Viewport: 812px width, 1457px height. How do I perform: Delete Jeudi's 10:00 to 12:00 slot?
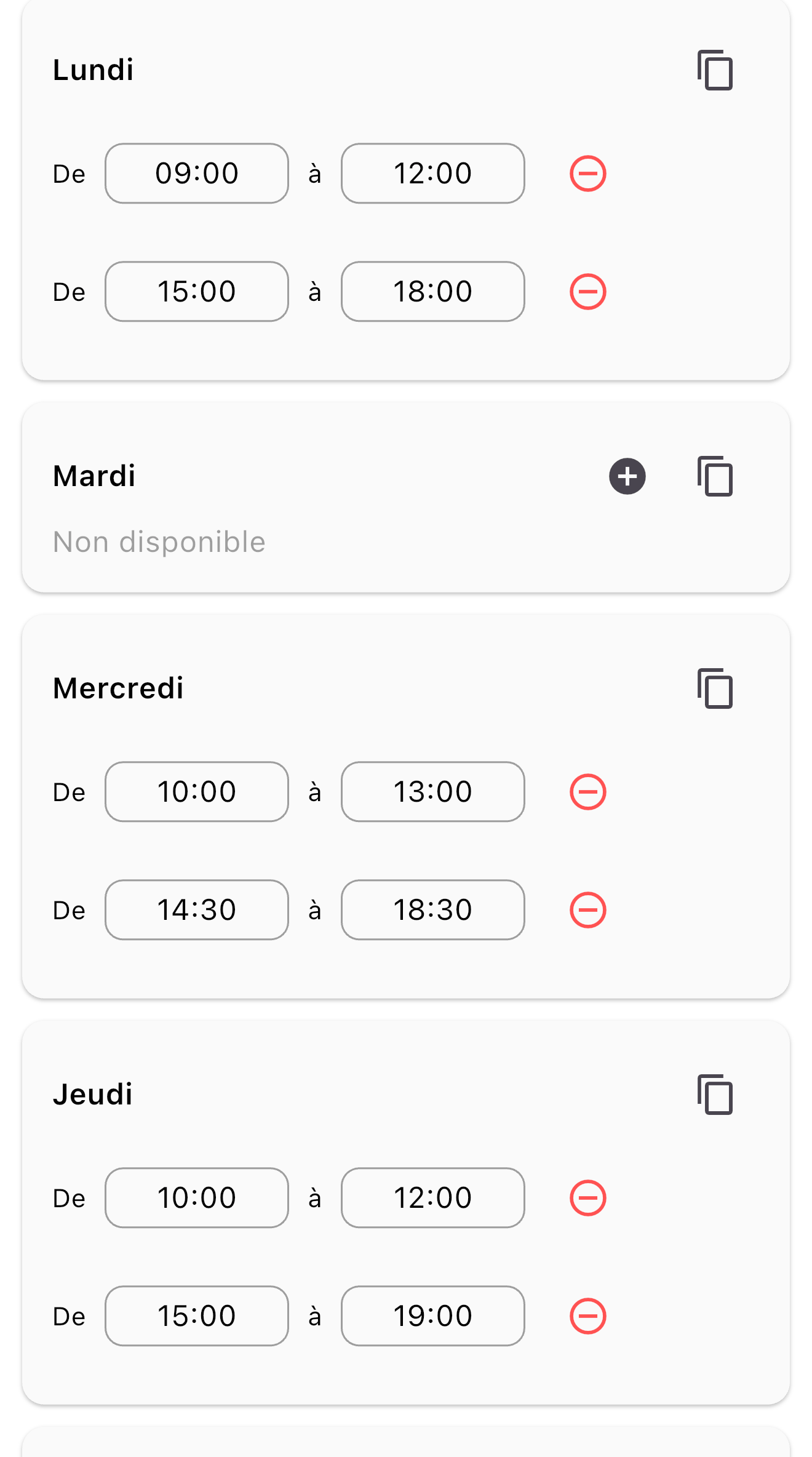click(x=587, y=1197)
